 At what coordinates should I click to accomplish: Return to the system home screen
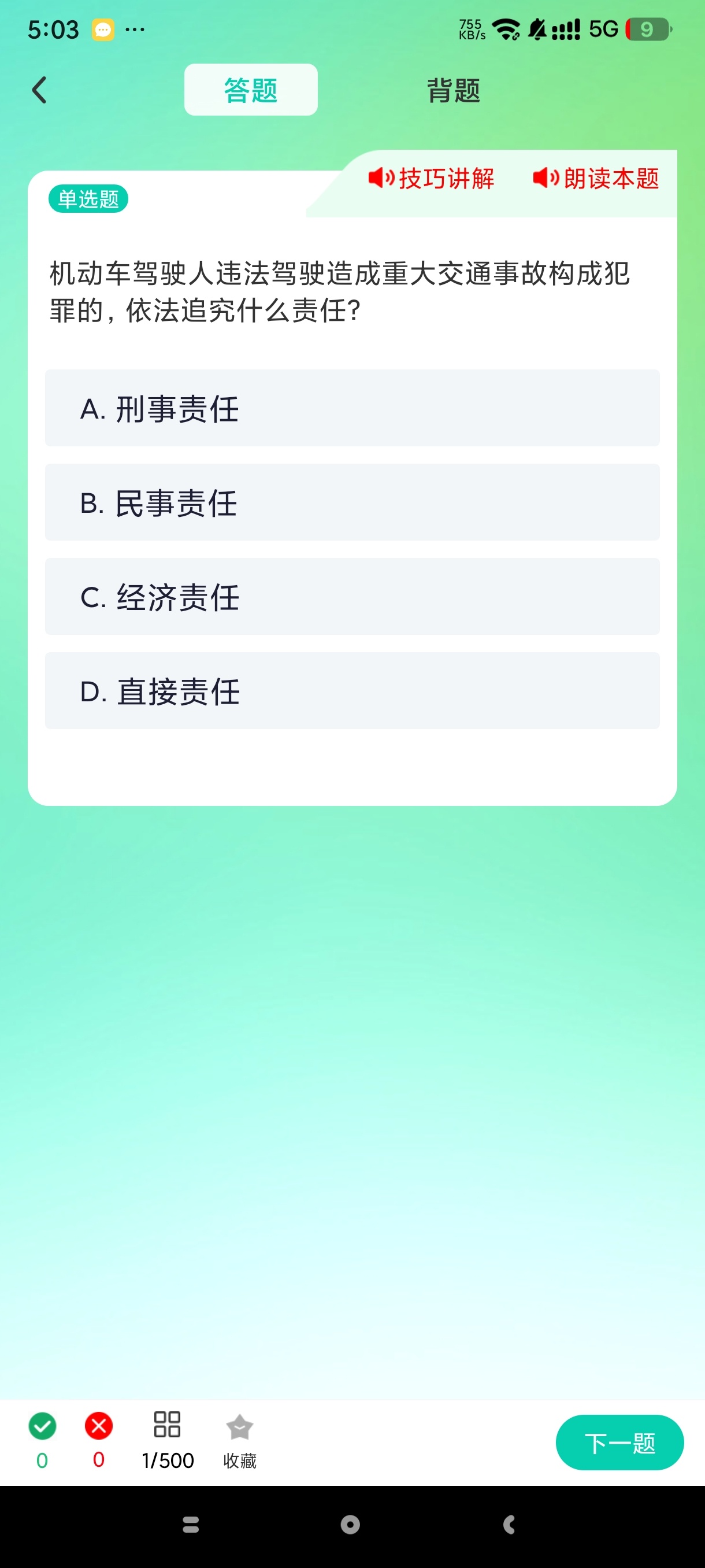point(350,1524)
